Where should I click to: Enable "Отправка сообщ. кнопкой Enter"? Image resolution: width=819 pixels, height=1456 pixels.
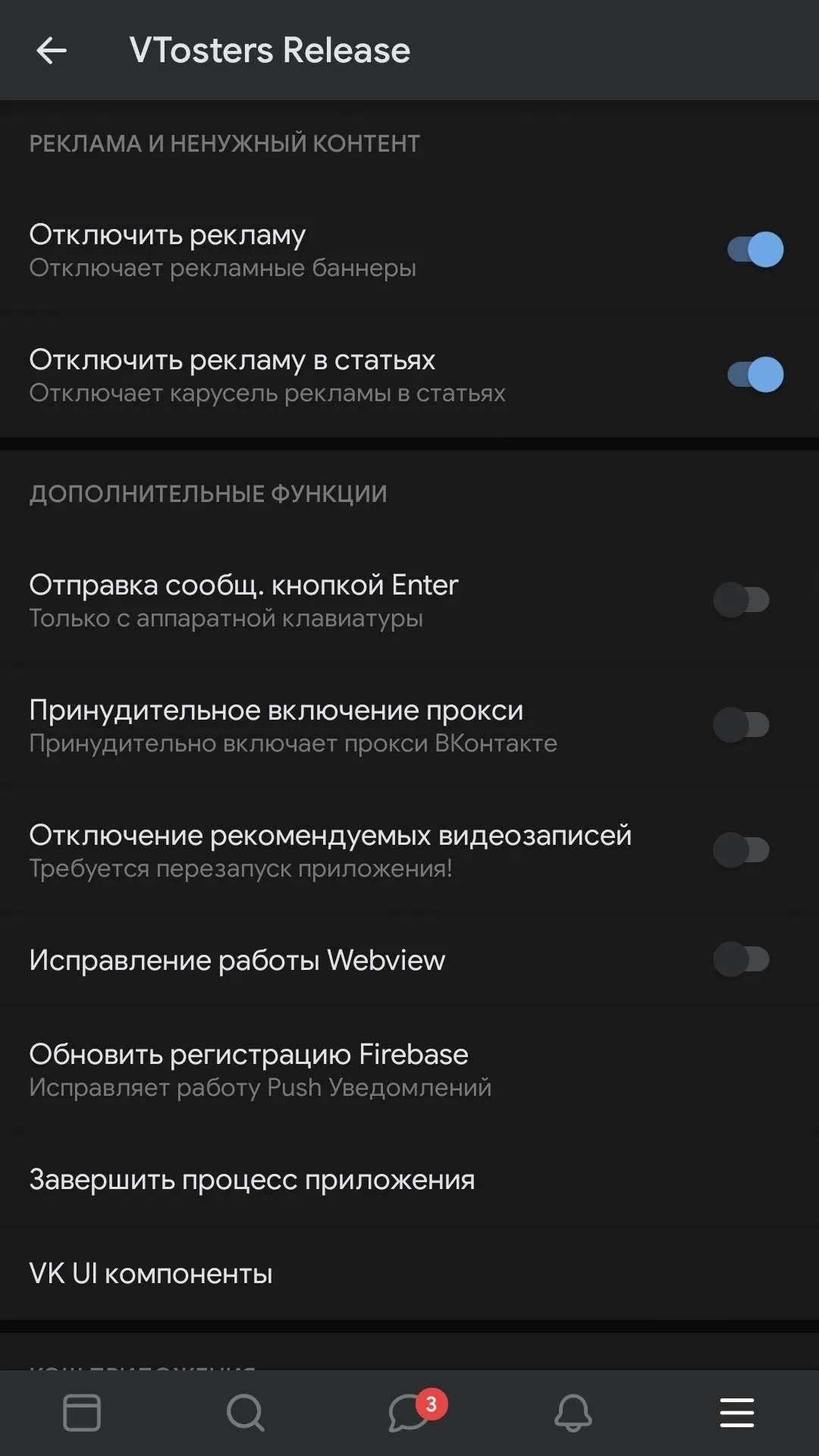pyautogui.click(x=742, y=600)
